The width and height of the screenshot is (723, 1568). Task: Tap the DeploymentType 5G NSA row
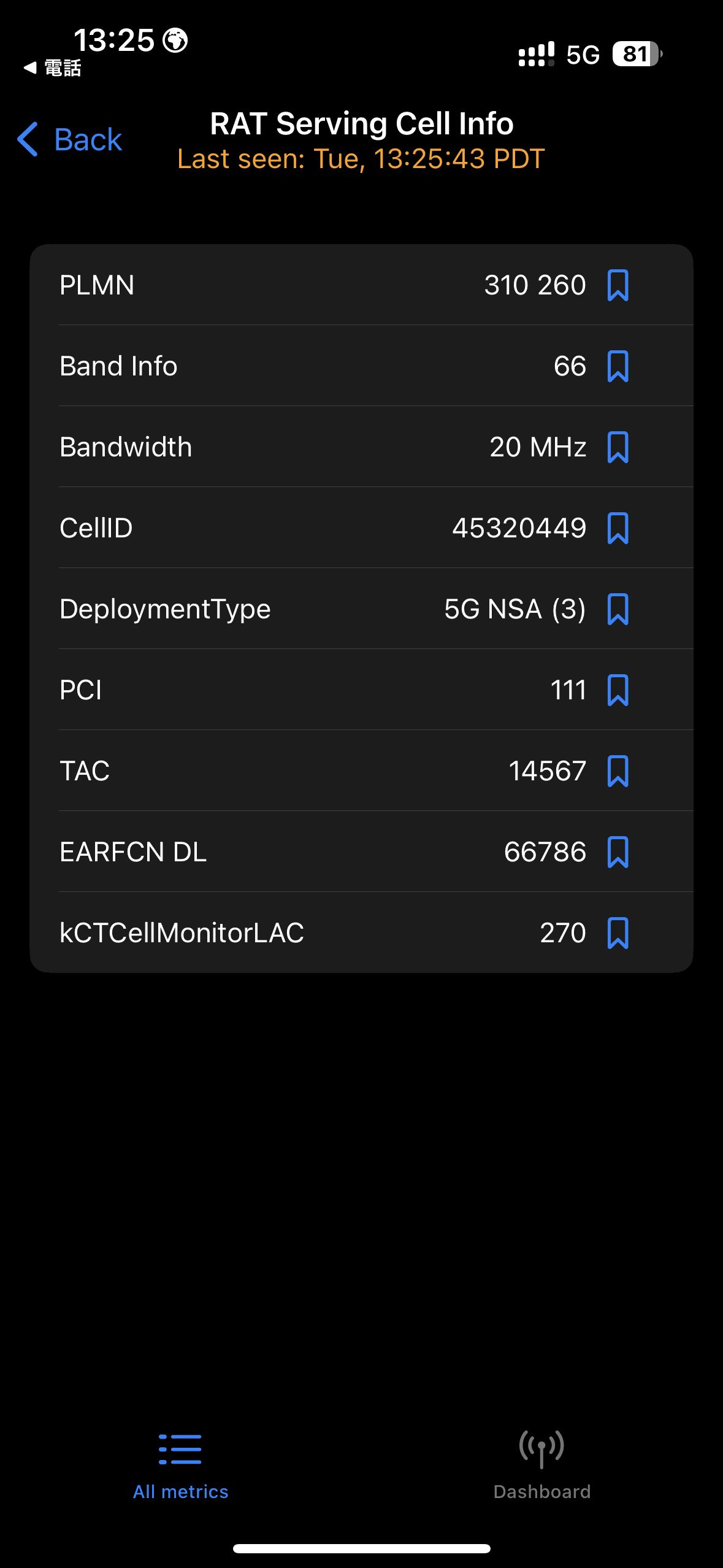click(307, 609)
